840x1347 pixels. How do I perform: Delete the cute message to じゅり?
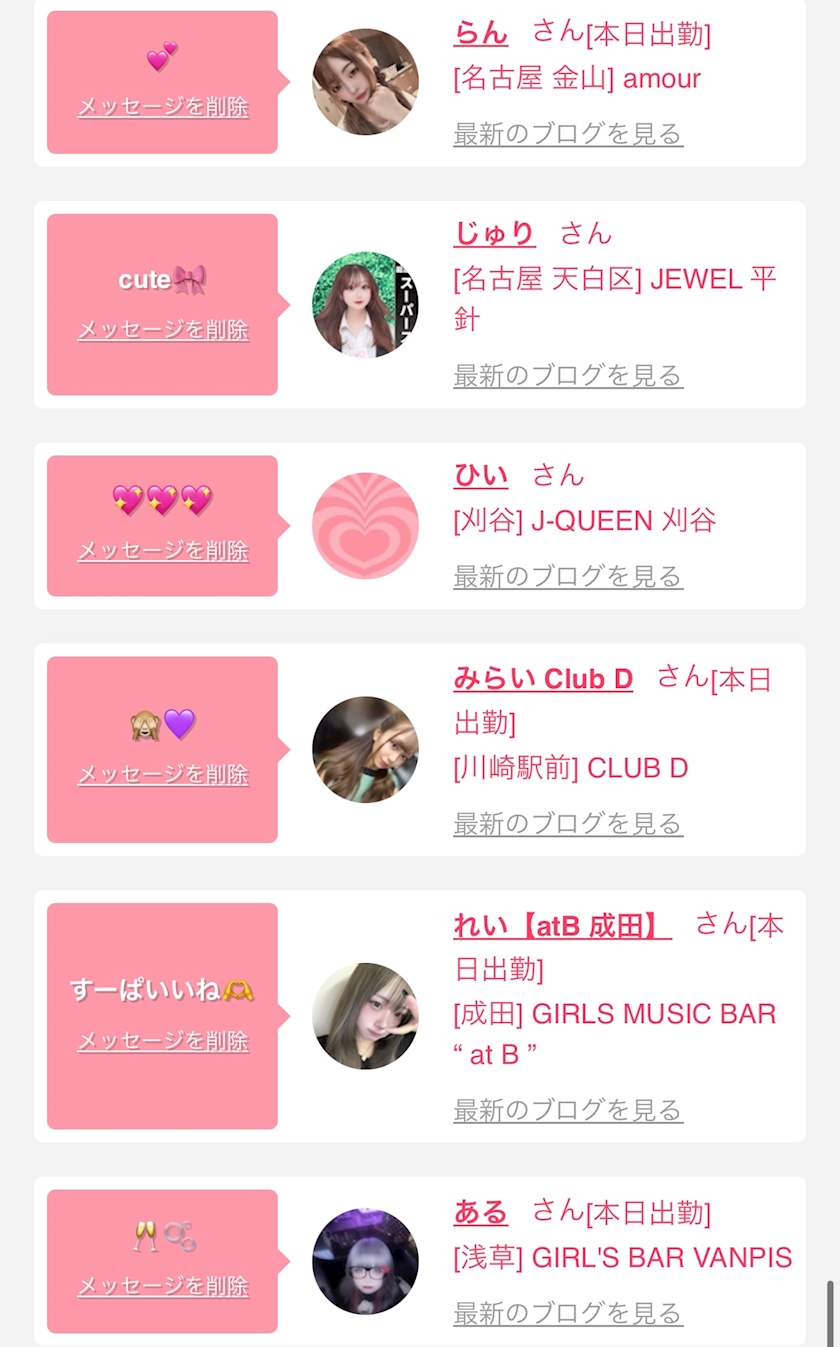point(163,330)
